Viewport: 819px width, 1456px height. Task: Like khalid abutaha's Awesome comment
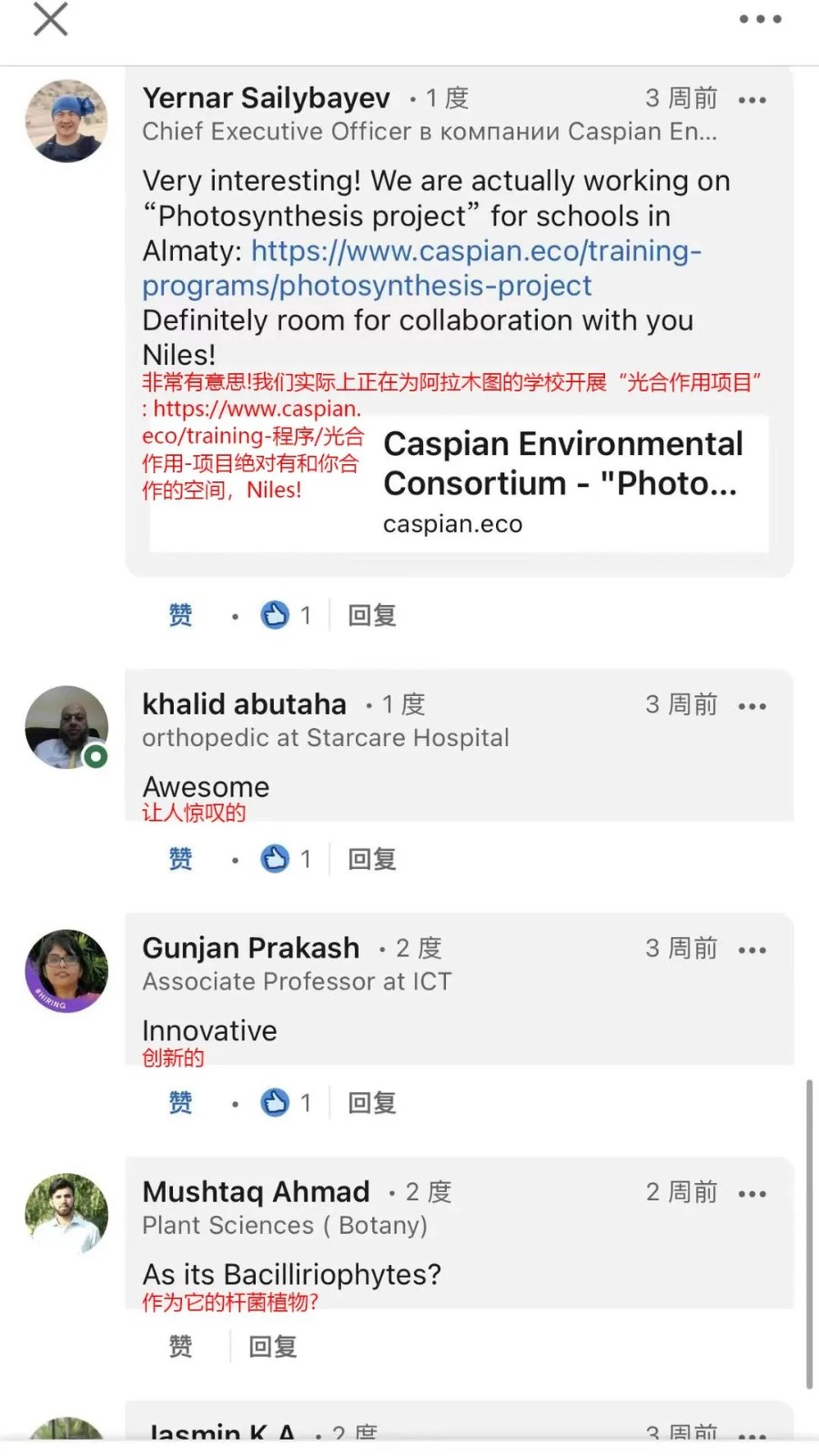point(180,859)
